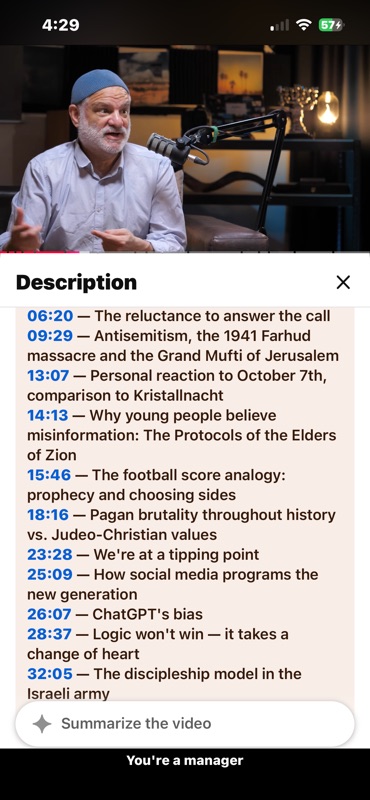Screen dimensions: 370x800
Task: Select the 18:16 timestamp link
Action: [x=47, y=515]
